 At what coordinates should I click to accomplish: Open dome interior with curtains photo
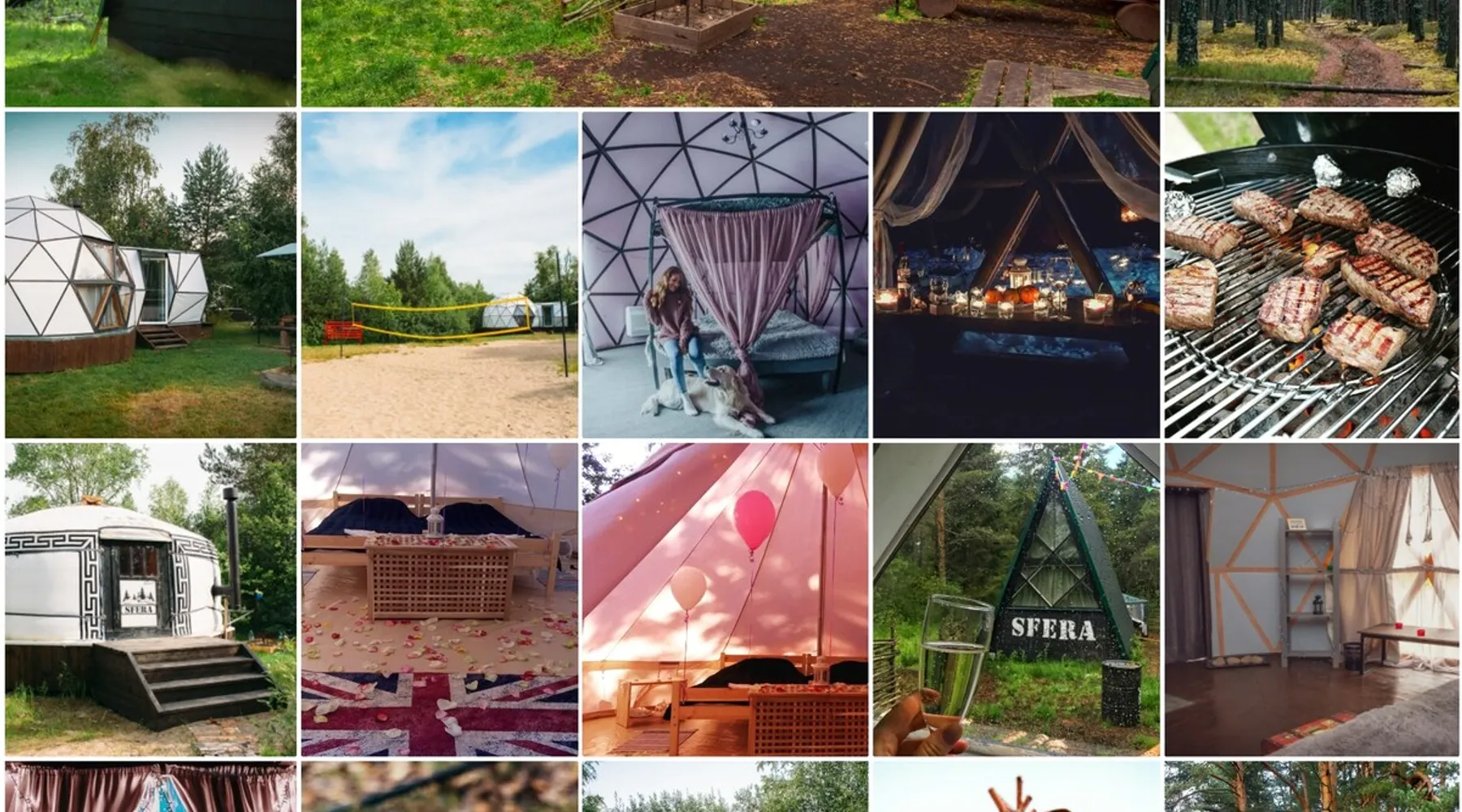(x=1311, y=599)
